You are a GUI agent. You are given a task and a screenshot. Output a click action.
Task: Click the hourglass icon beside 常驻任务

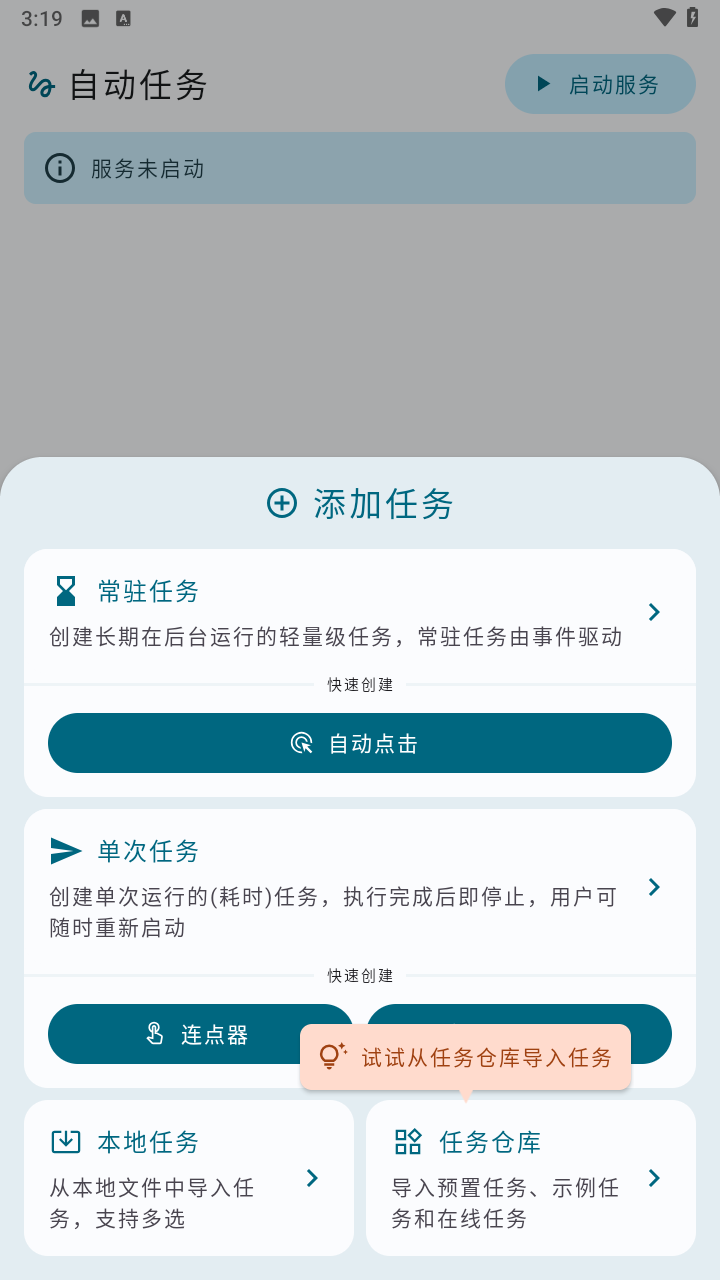coord(65,591)
